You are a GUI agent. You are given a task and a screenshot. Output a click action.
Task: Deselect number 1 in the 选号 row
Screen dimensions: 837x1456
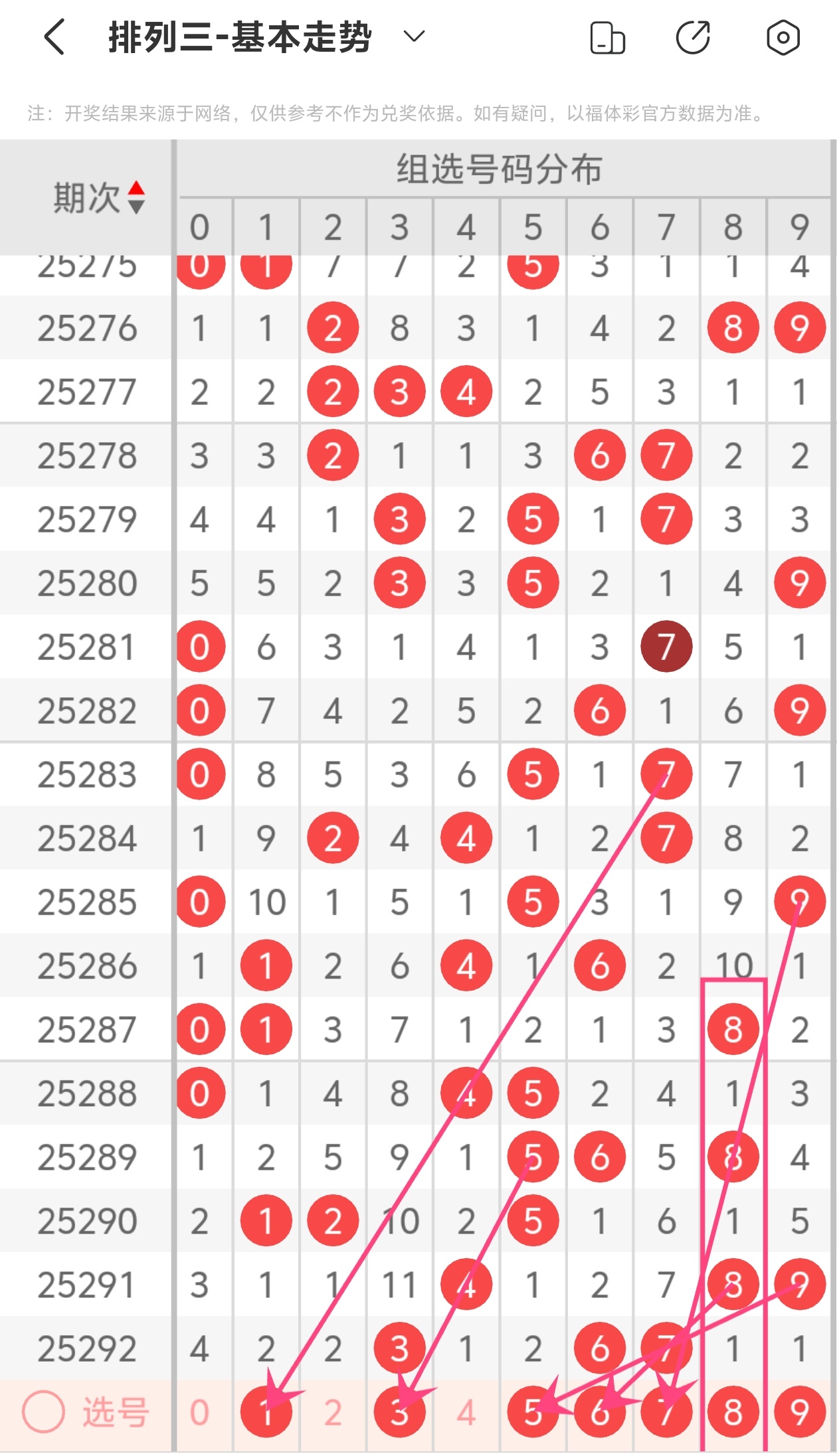[x=266, y=1412]
